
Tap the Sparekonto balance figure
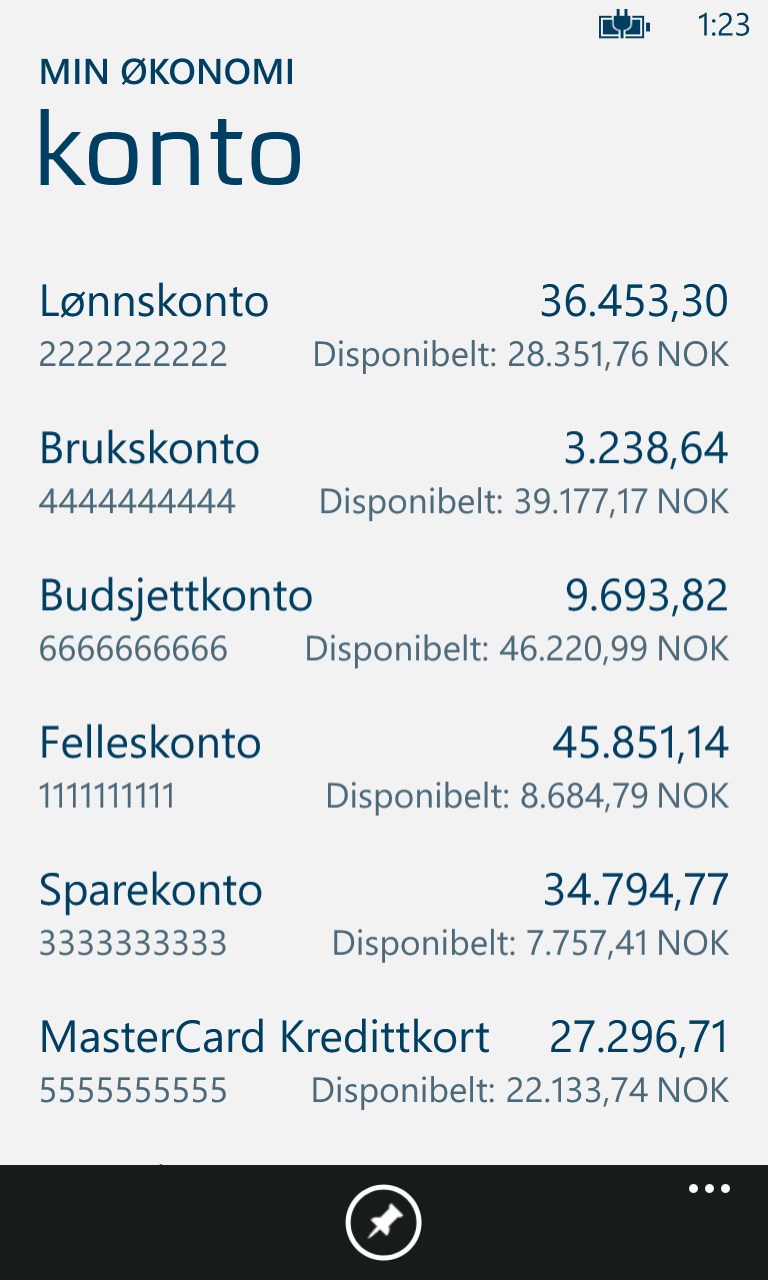636,890
